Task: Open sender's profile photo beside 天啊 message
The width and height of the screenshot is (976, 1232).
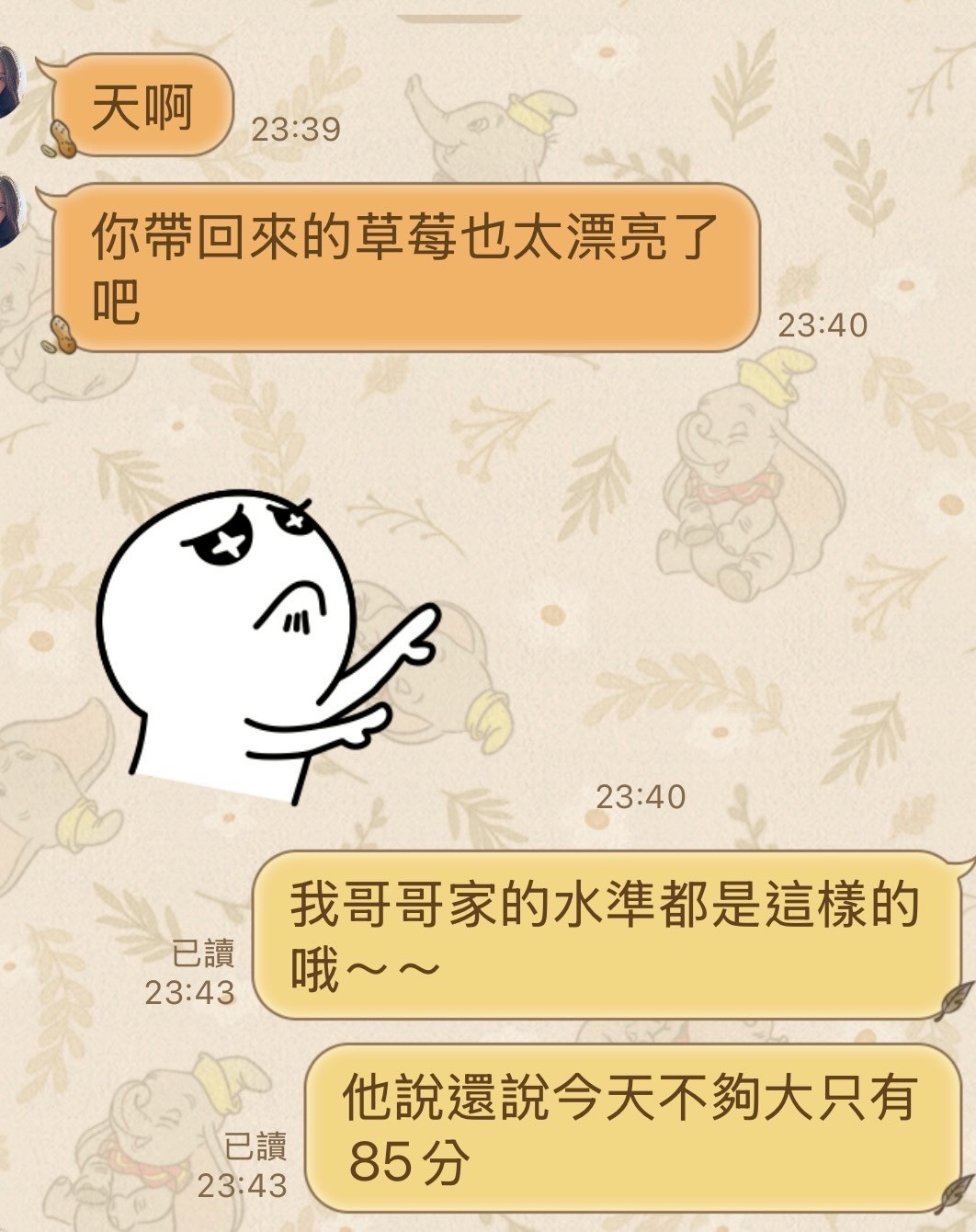Action: click(9, 83)
